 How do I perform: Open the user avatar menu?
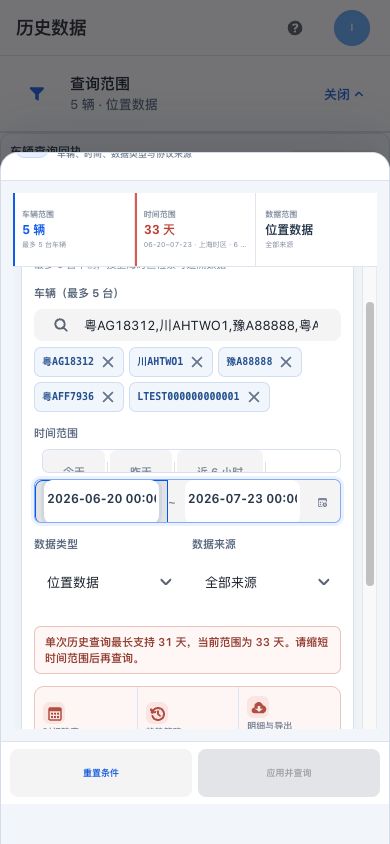point(352,28)
